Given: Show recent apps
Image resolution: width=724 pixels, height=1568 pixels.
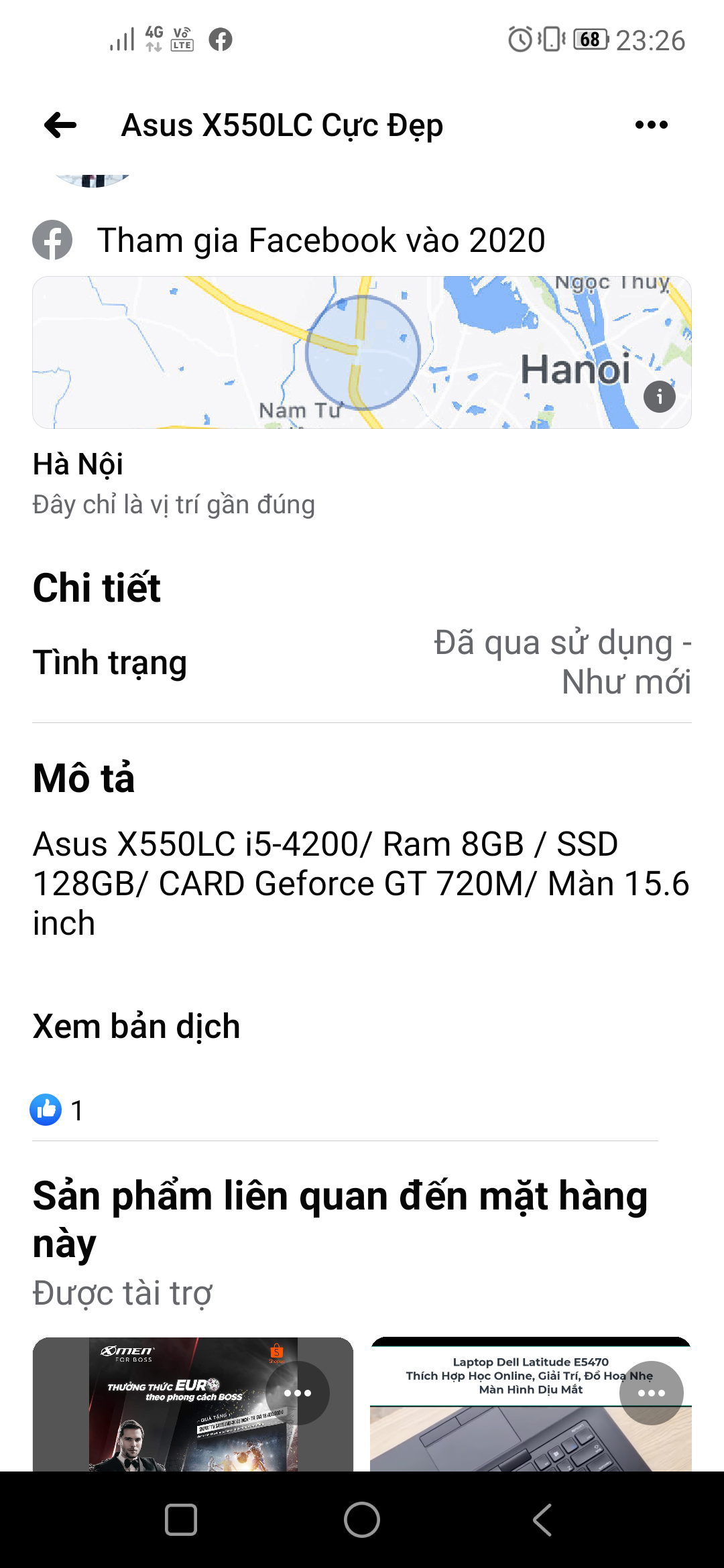Looking at the screenshot, I should click(181, 1519).
